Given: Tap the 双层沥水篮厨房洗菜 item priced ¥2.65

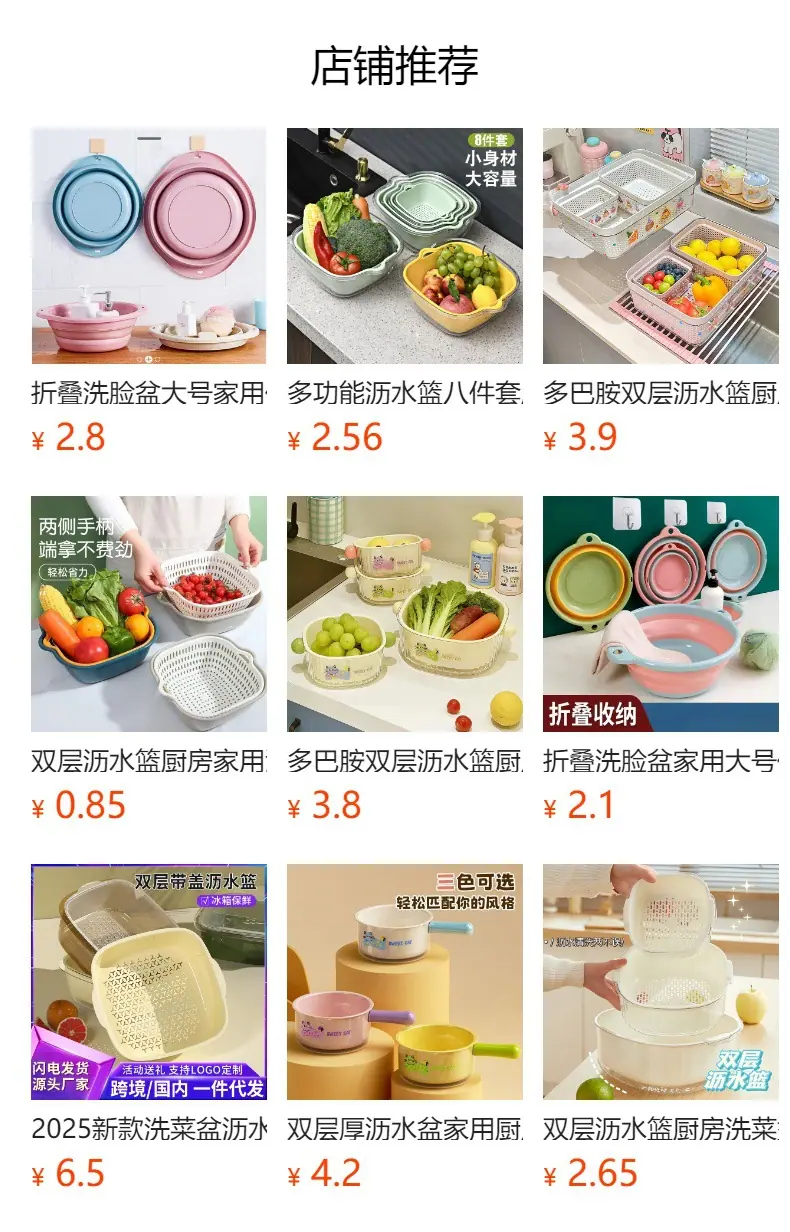Looking at the screenshot, I should coord(661,1028).
